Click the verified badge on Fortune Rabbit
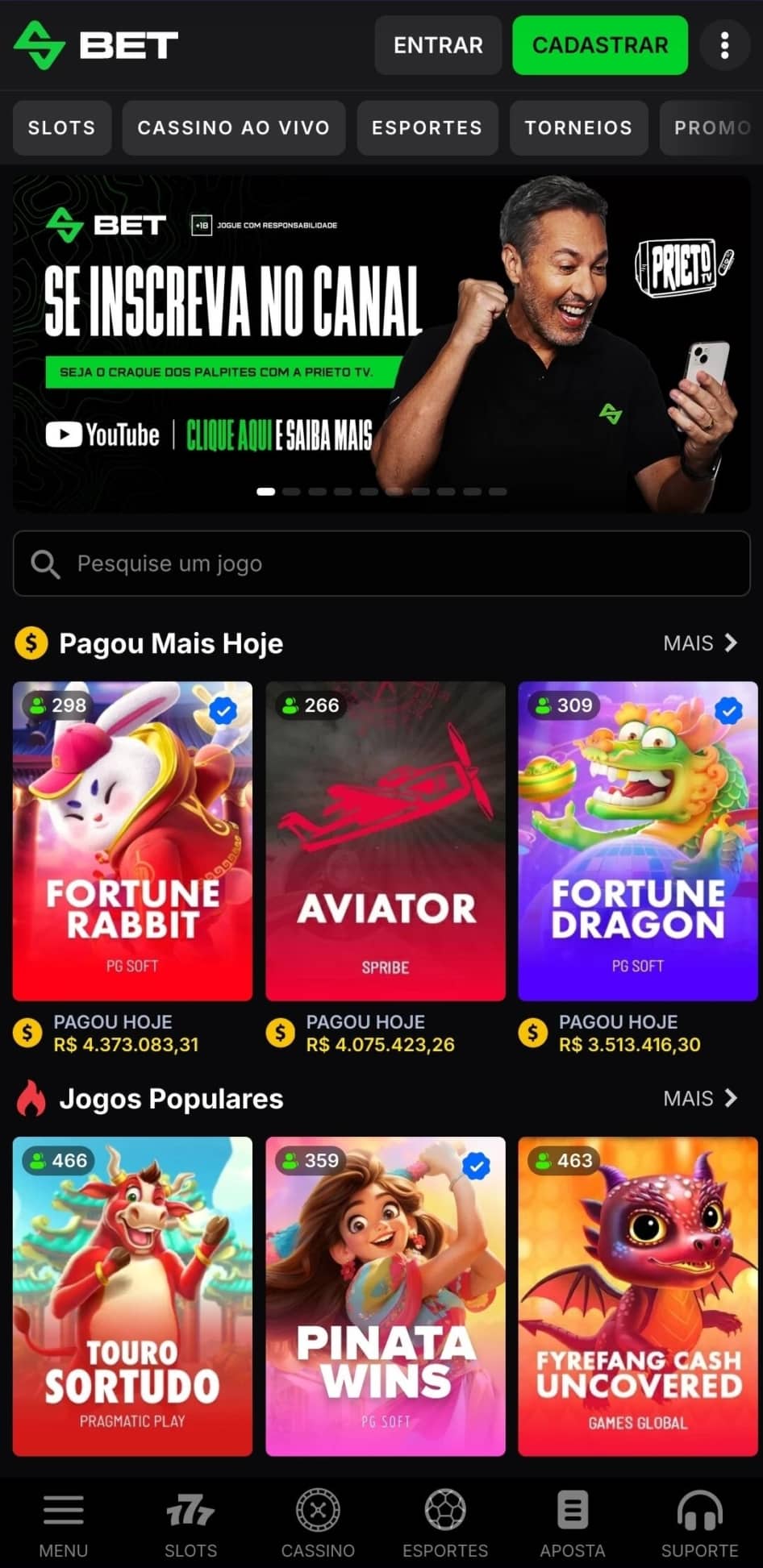This screenshot has height=1568, width=763. [223, 710]
